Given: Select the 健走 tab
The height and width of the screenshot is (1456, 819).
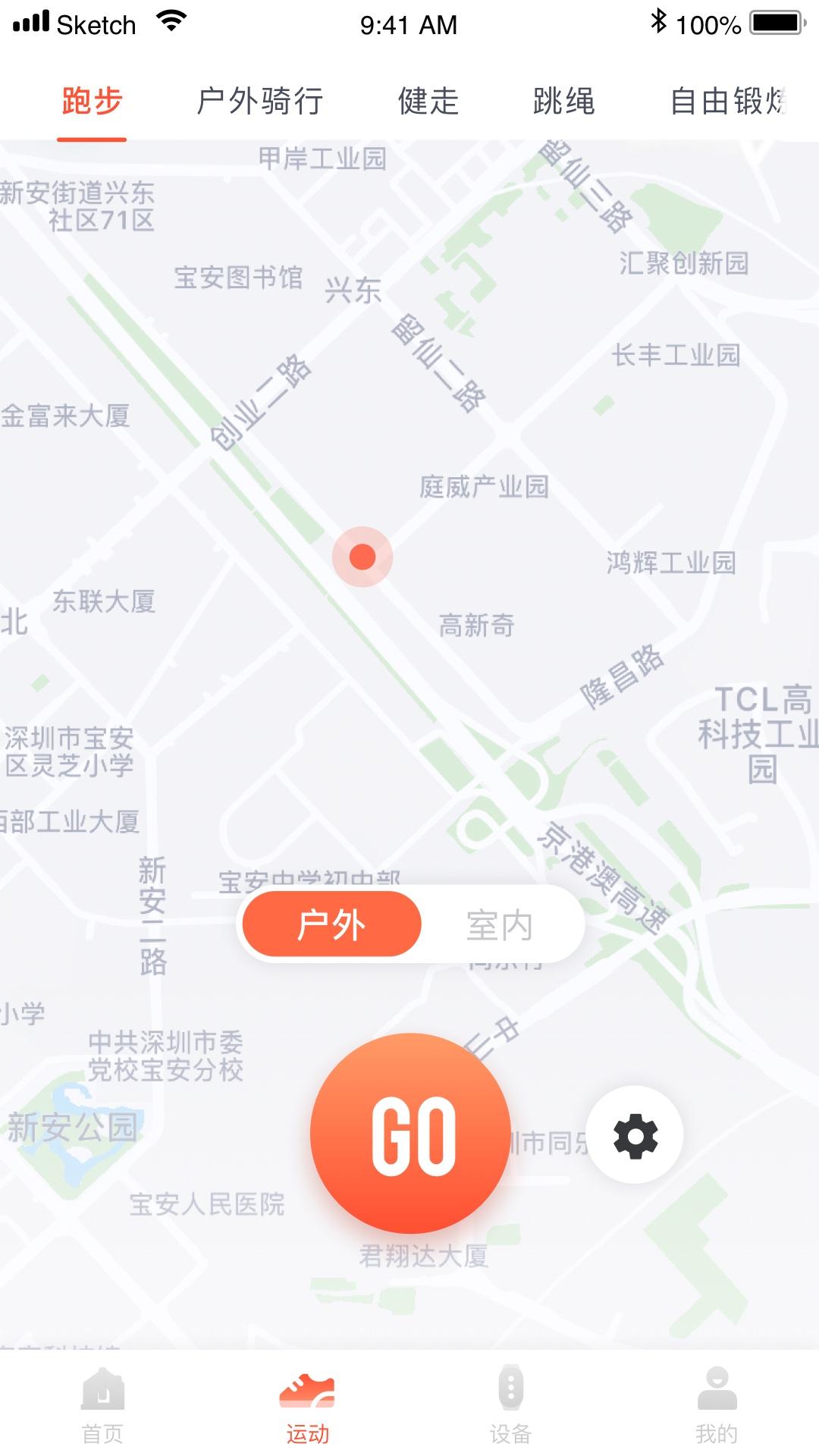Looking at the screenshot, I should [428, 102].
